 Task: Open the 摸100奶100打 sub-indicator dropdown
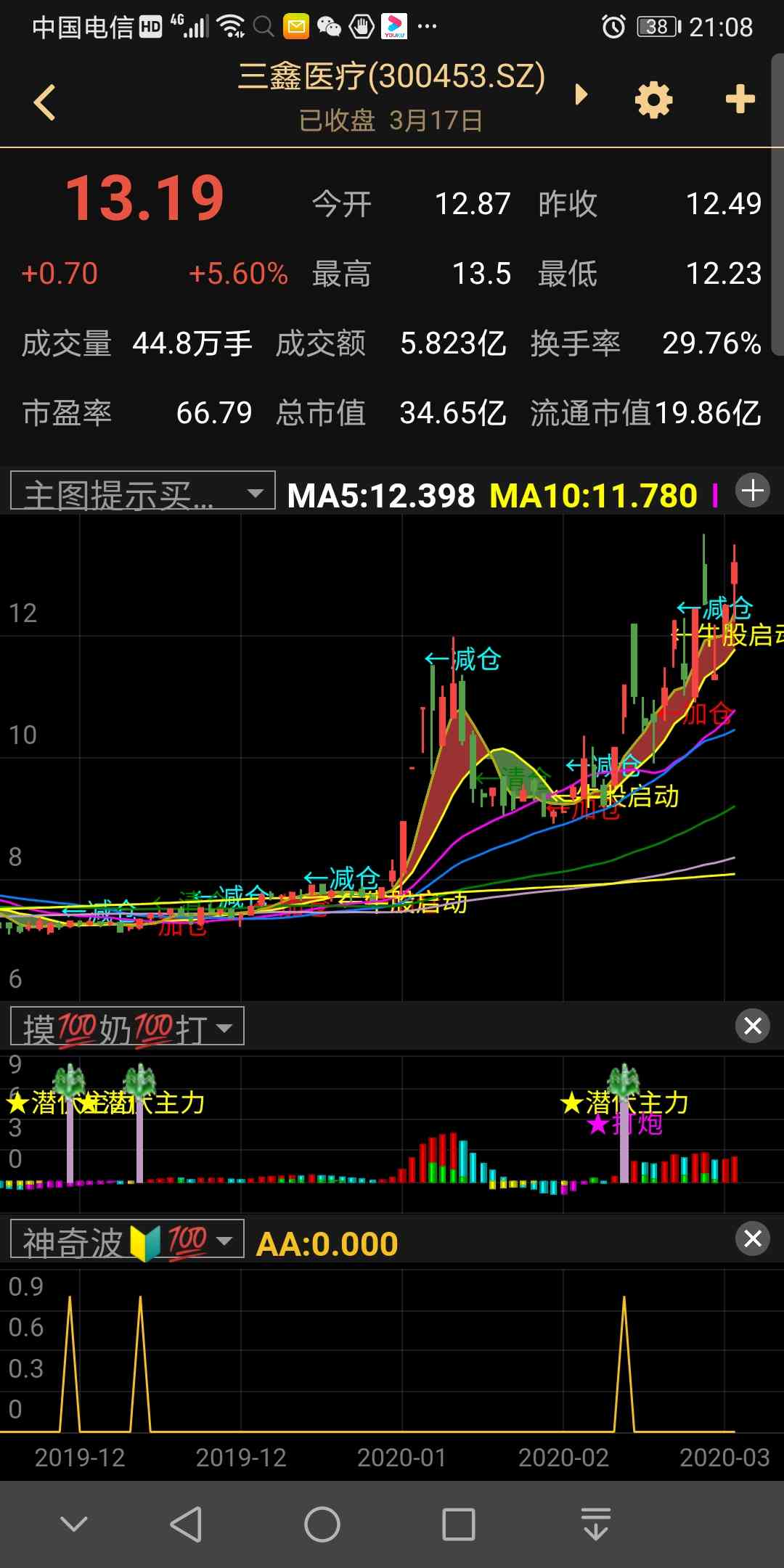point(127,1027)
